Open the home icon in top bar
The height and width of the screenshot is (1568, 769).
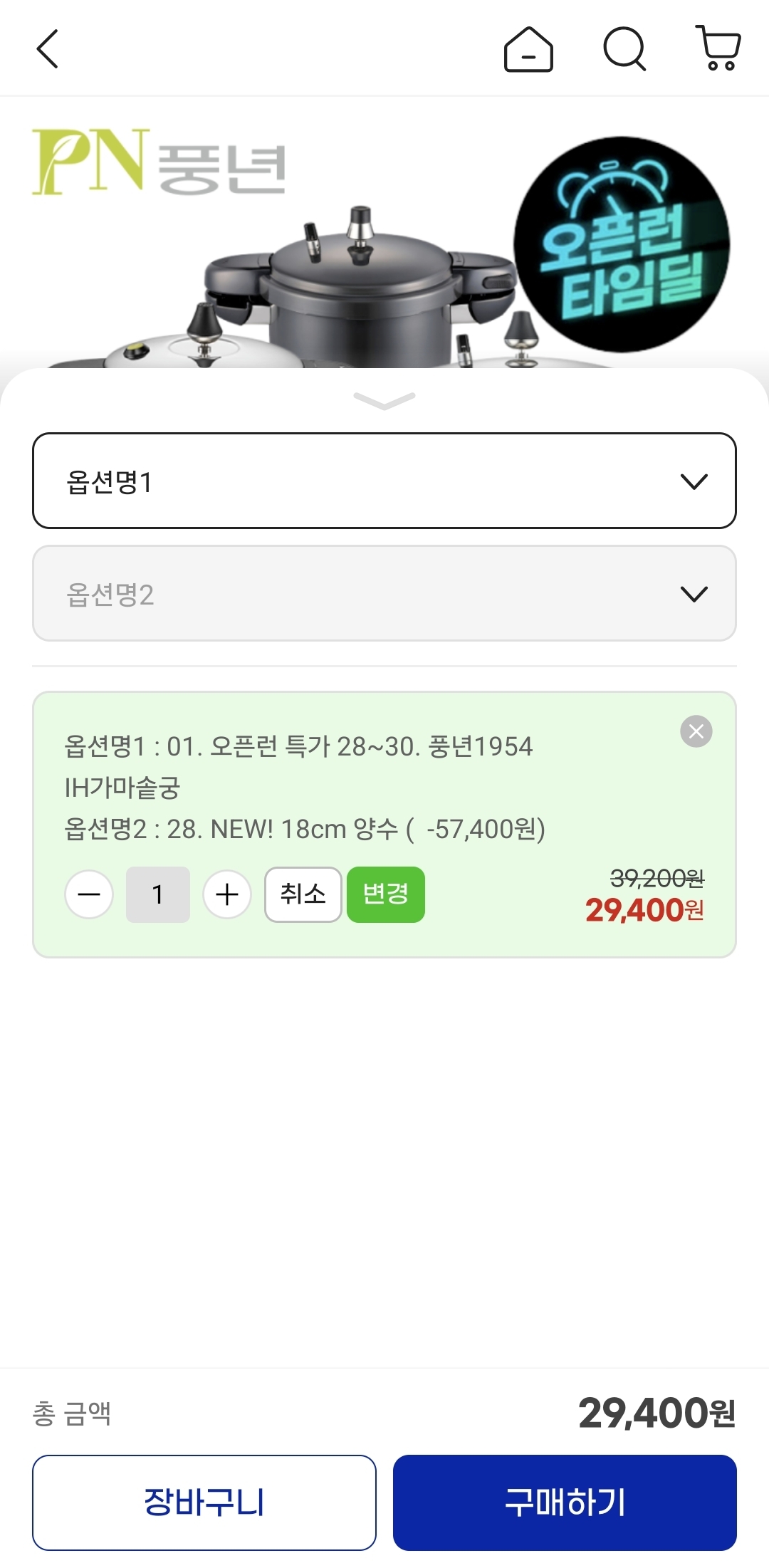point(528,50)
